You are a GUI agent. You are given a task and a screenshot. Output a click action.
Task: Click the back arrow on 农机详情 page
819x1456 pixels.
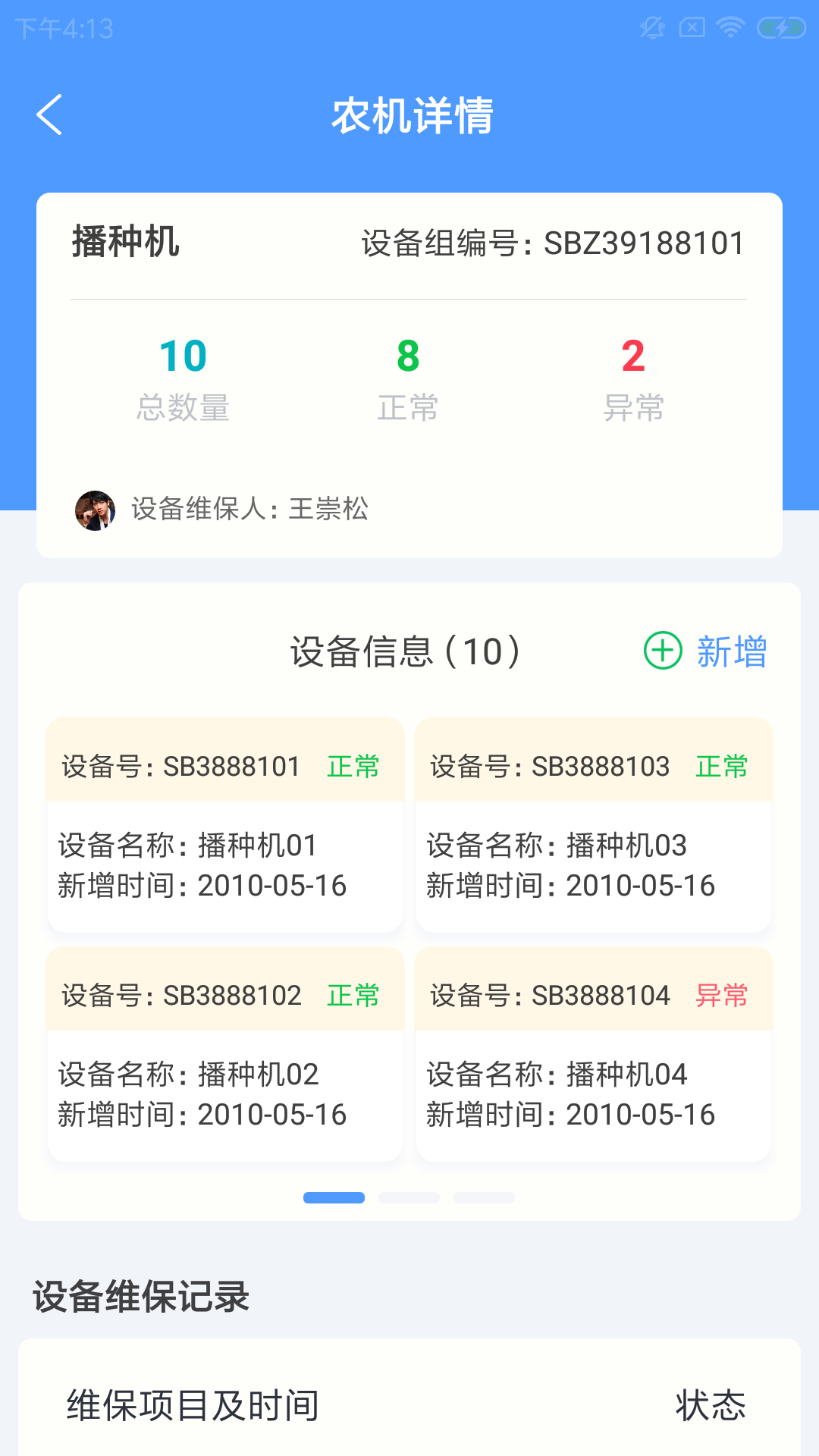[x=49, y=115]
